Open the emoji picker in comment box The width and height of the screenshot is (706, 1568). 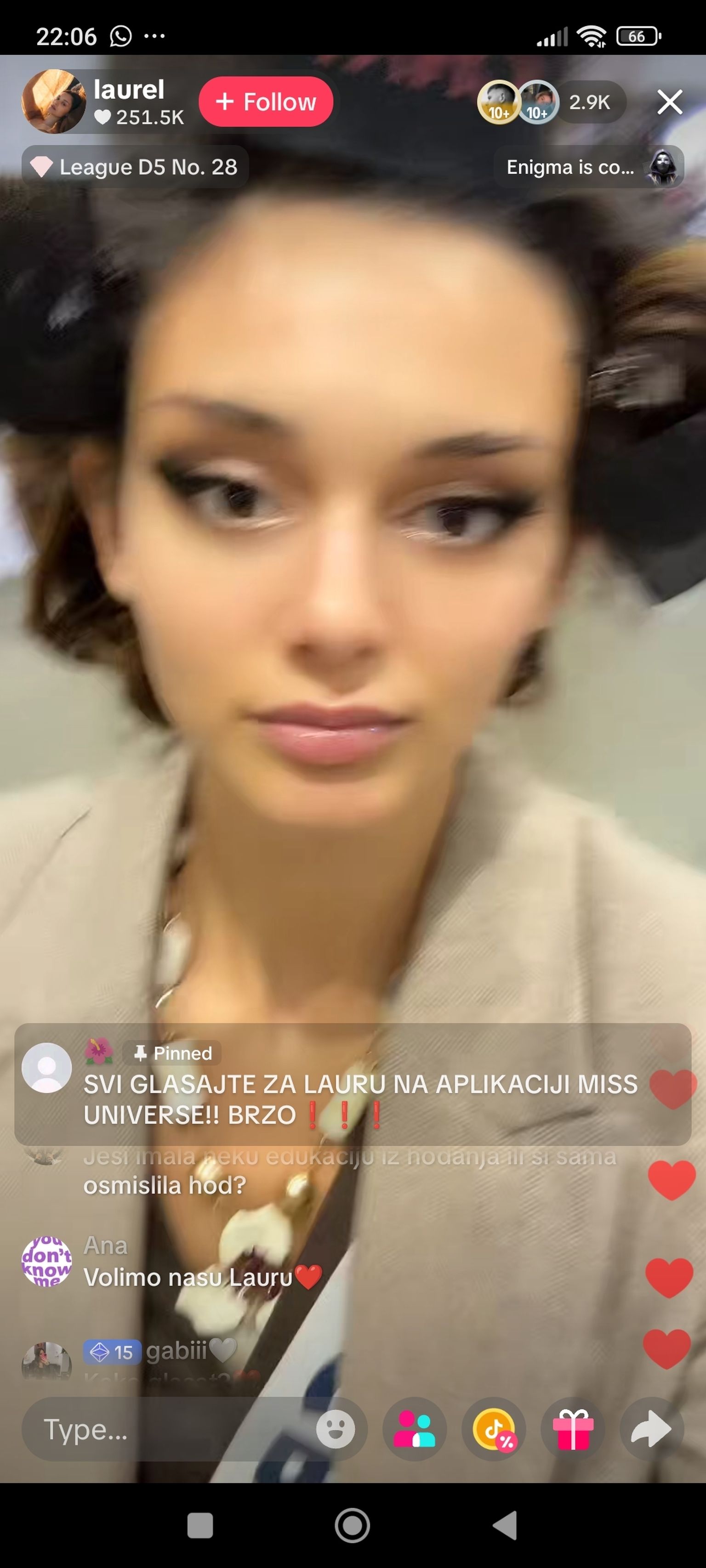click(335, 1429)
